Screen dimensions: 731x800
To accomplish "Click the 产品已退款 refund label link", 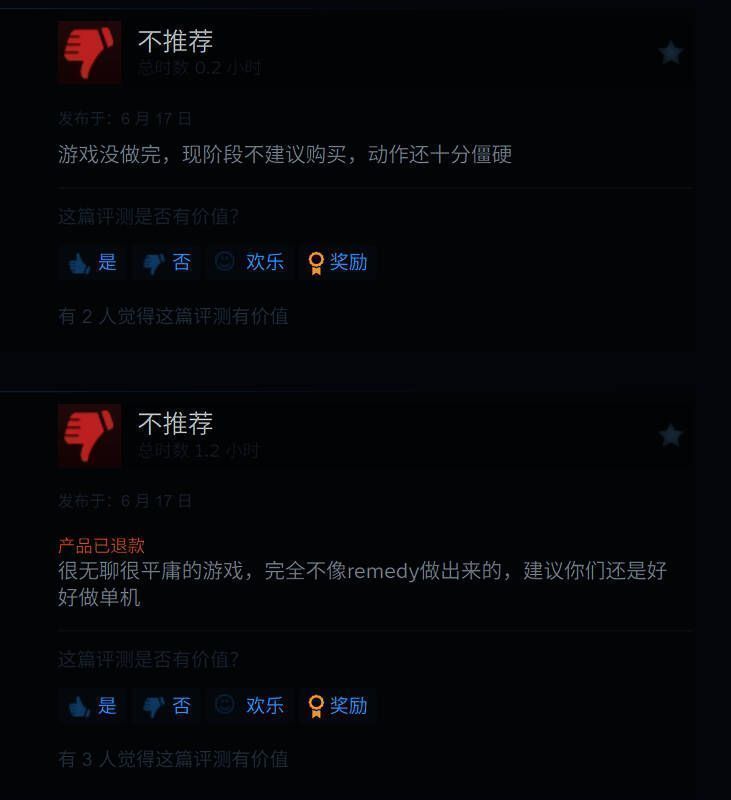I will click(100, 545).
